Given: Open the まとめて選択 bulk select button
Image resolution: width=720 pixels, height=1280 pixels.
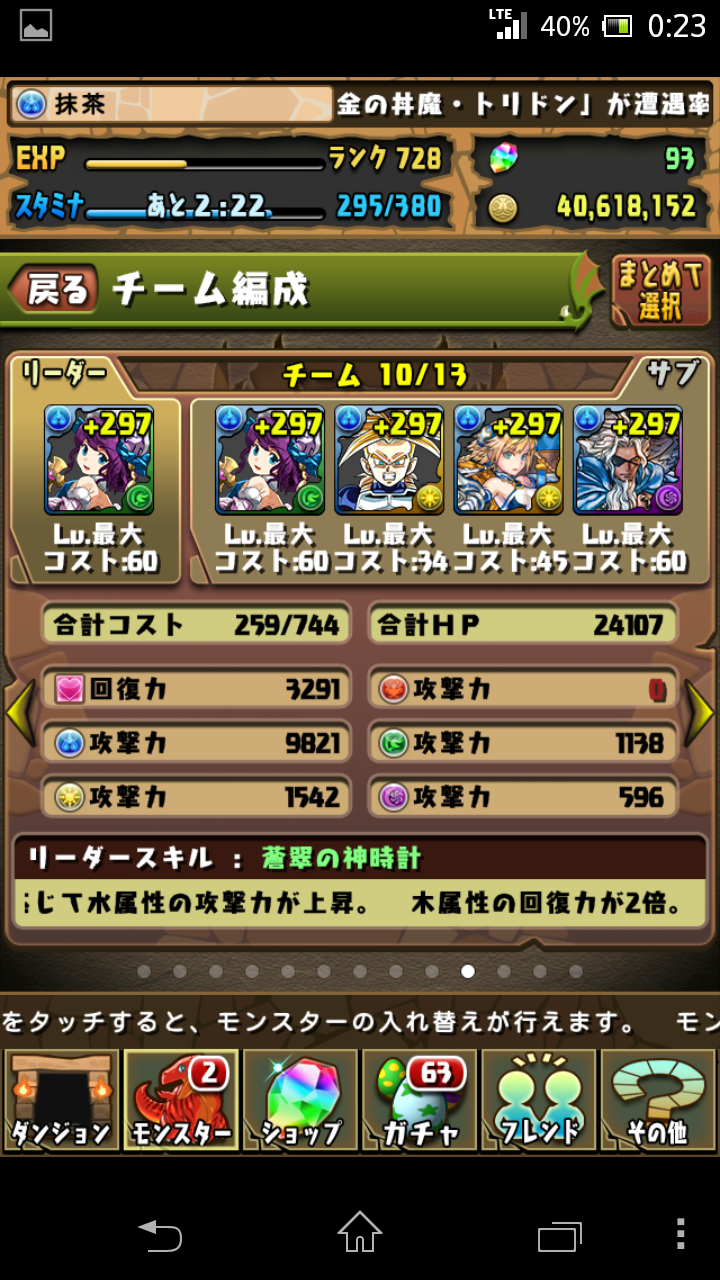Looking at the screenshot, I should pos(660,291).
